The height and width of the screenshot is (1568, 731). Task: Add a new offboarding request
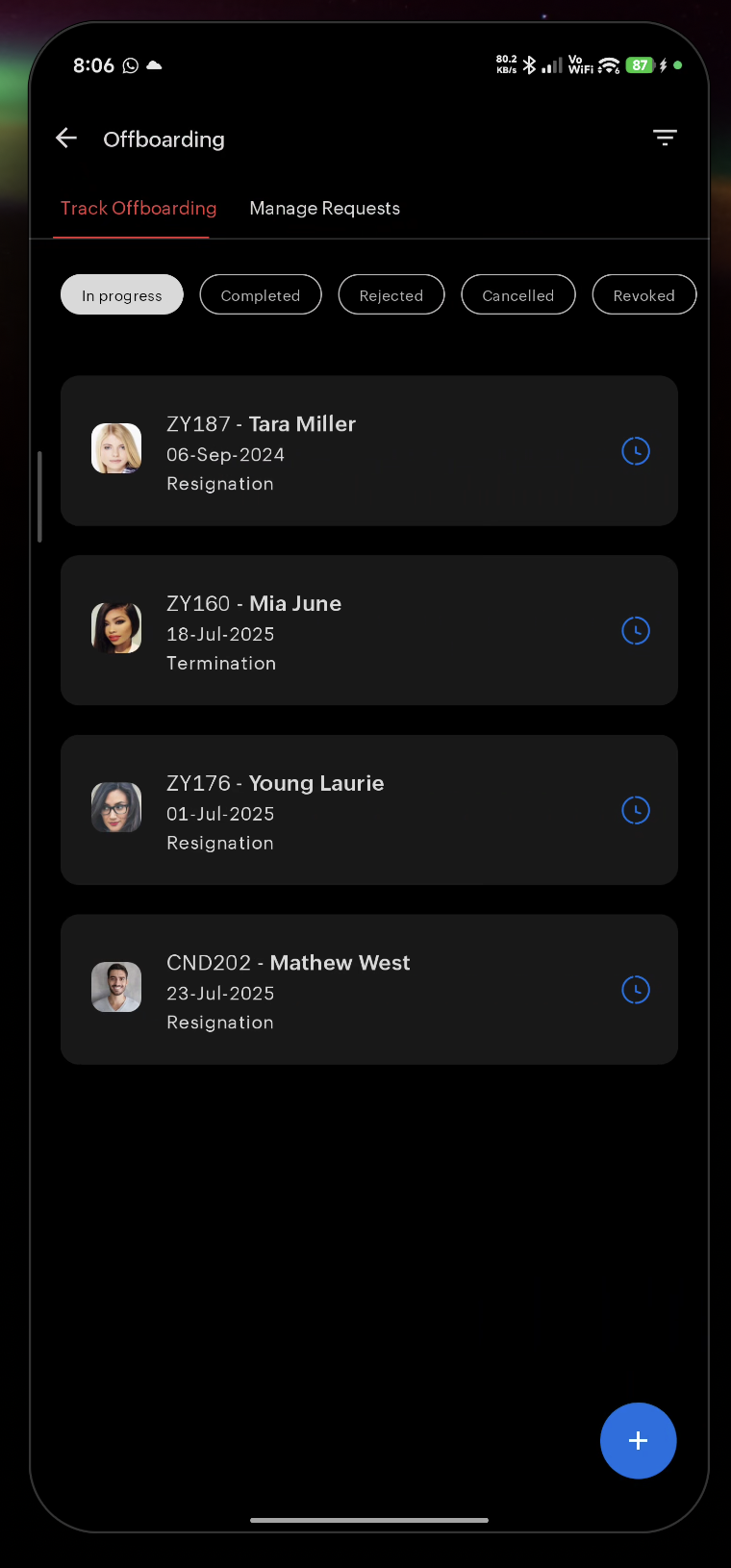[x=638, y=1440]
